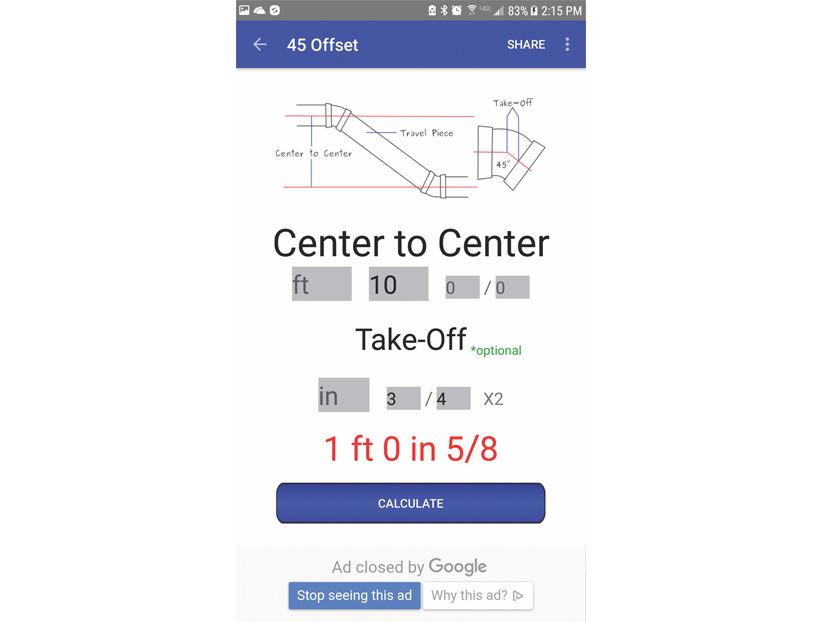This screenshot has width=830, height=622.
Task: Choose Stop seeing this ad
Action: click(354, 595)
